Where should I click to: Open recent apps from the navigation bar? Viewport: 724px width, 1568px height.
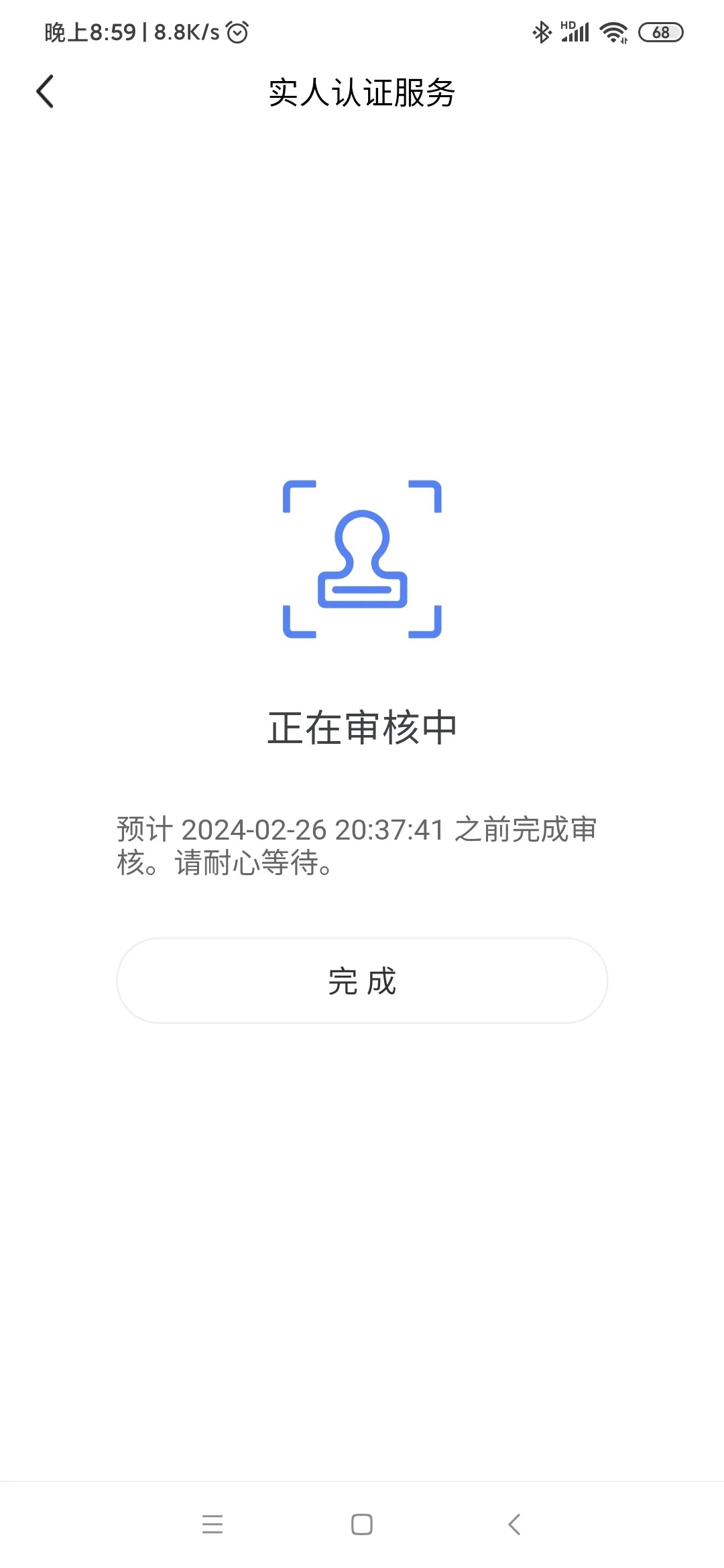(x=213, y=1524)
